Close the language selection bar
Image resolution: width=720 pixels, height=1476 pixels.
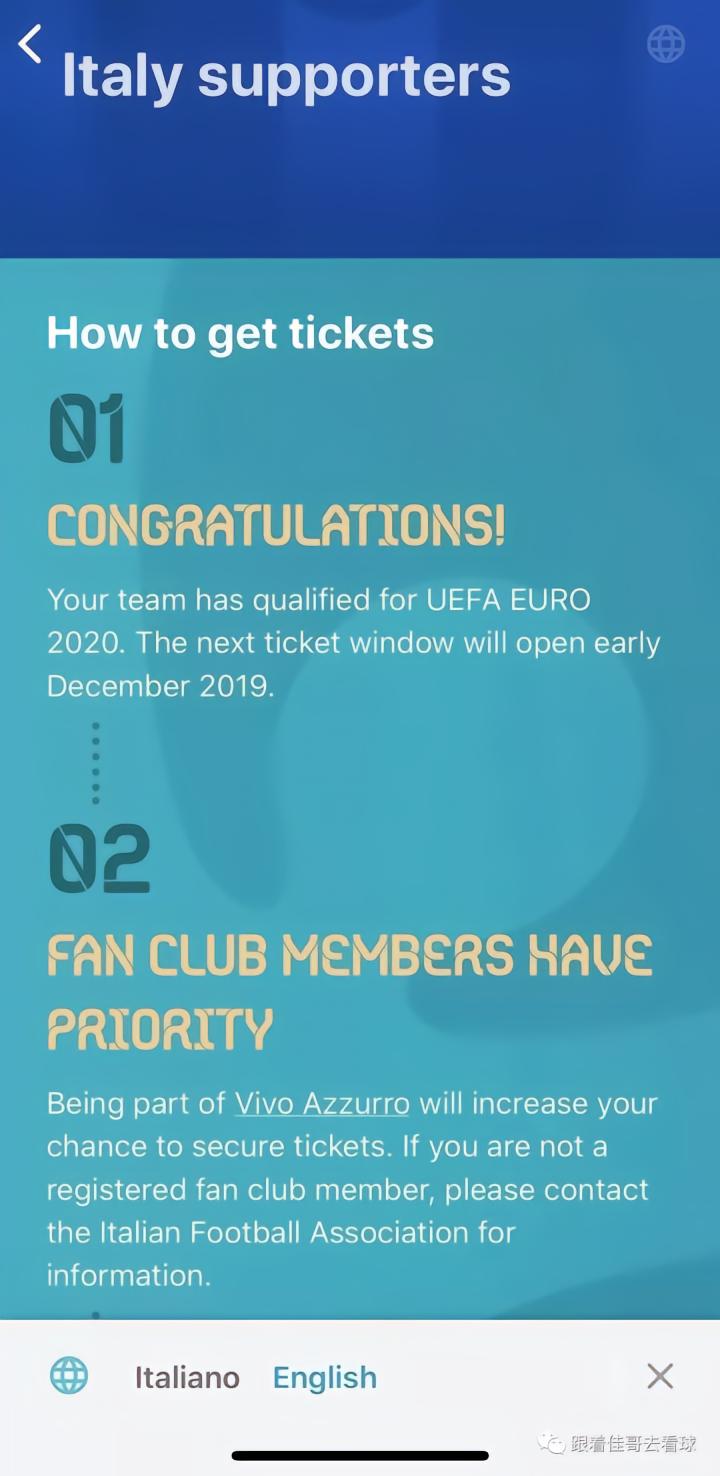pyautogui.click(x=660, y=1377)
